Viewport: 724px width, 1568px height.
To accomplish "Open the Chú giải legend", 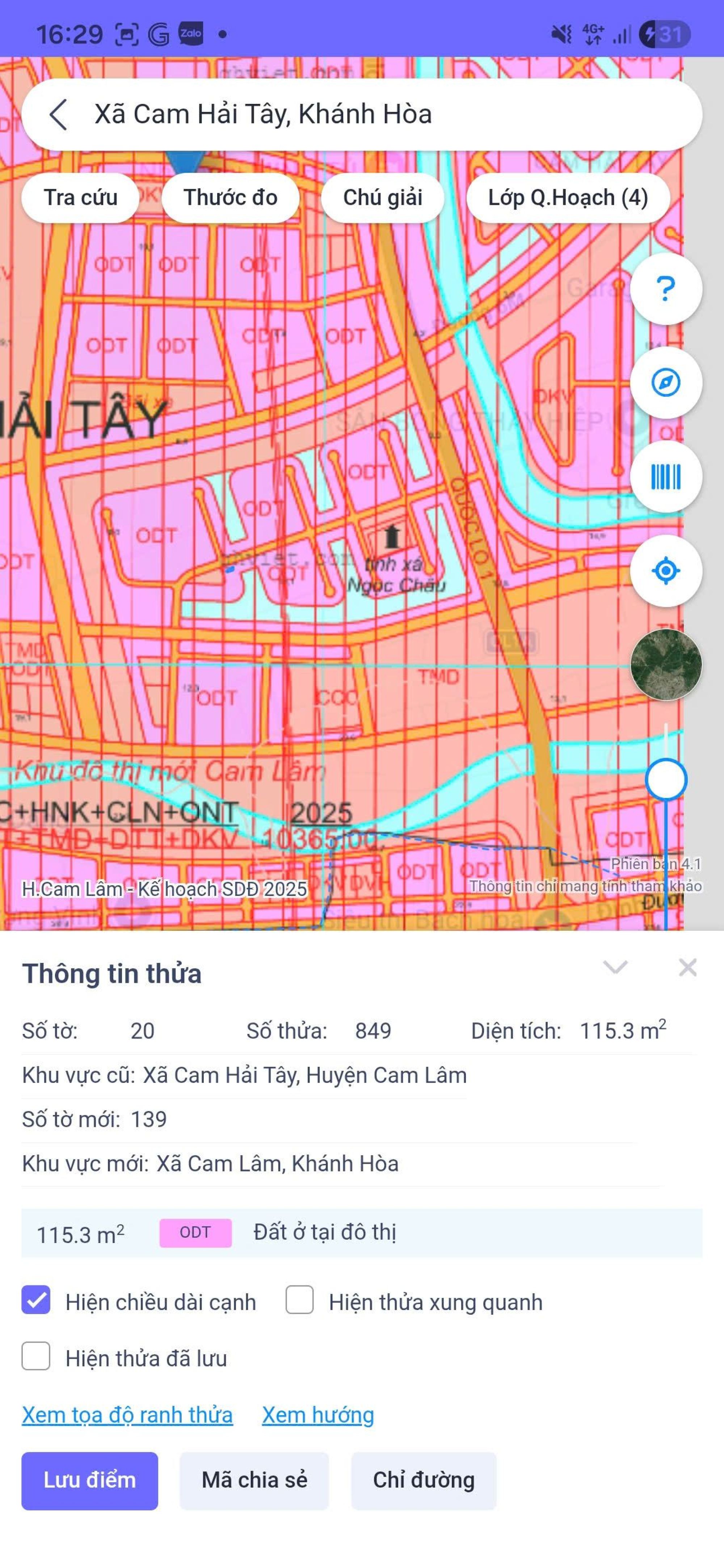I will (382, 198).
